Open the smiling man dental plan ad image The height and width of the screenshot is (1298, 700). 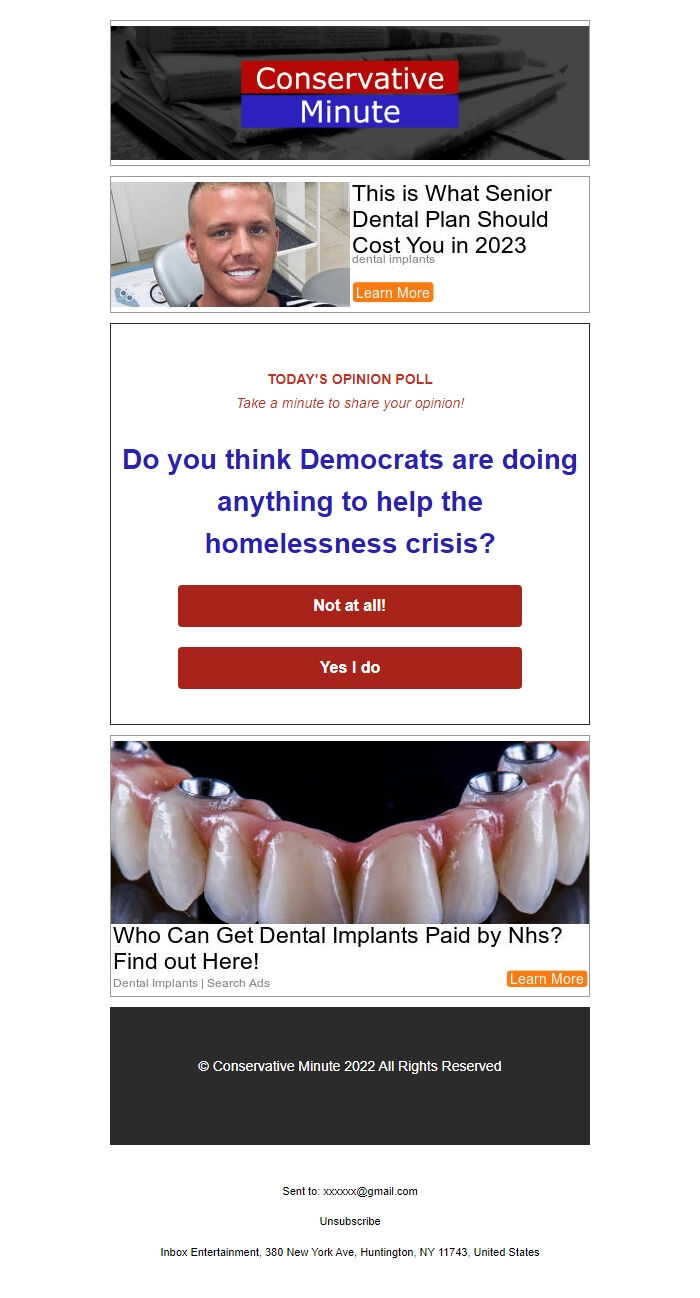click(230, 244)
